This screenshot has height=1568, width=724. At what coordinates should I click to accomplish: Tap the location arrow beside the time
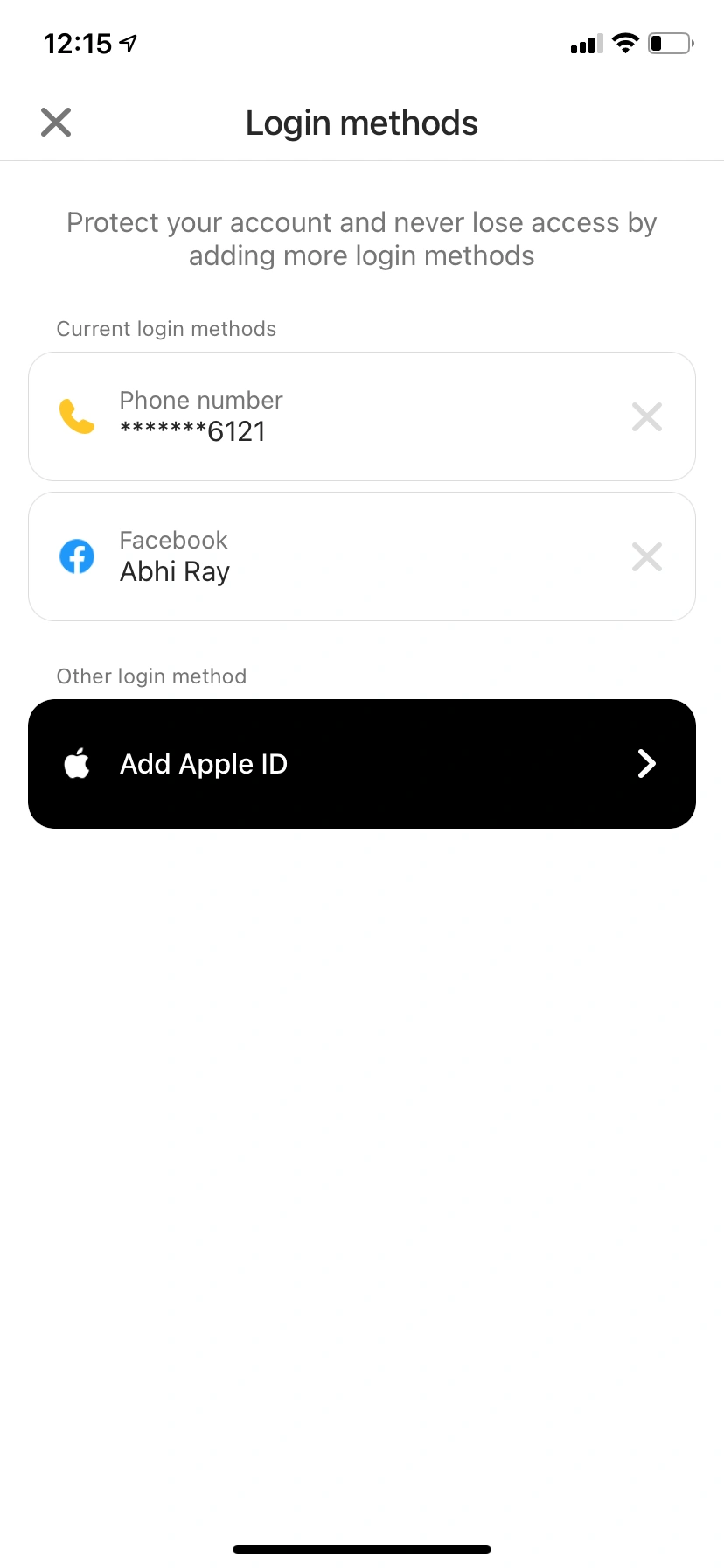tap(128, 42)
